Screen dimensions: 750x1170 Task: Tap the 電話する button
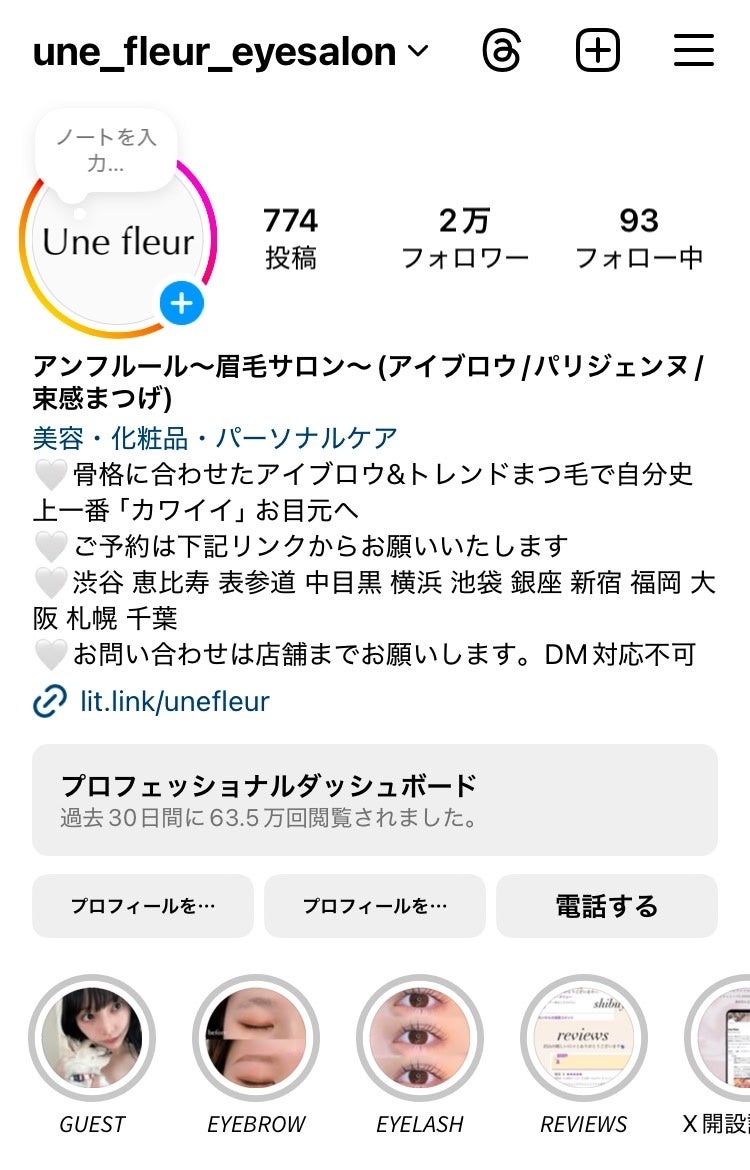click(606, 906)
